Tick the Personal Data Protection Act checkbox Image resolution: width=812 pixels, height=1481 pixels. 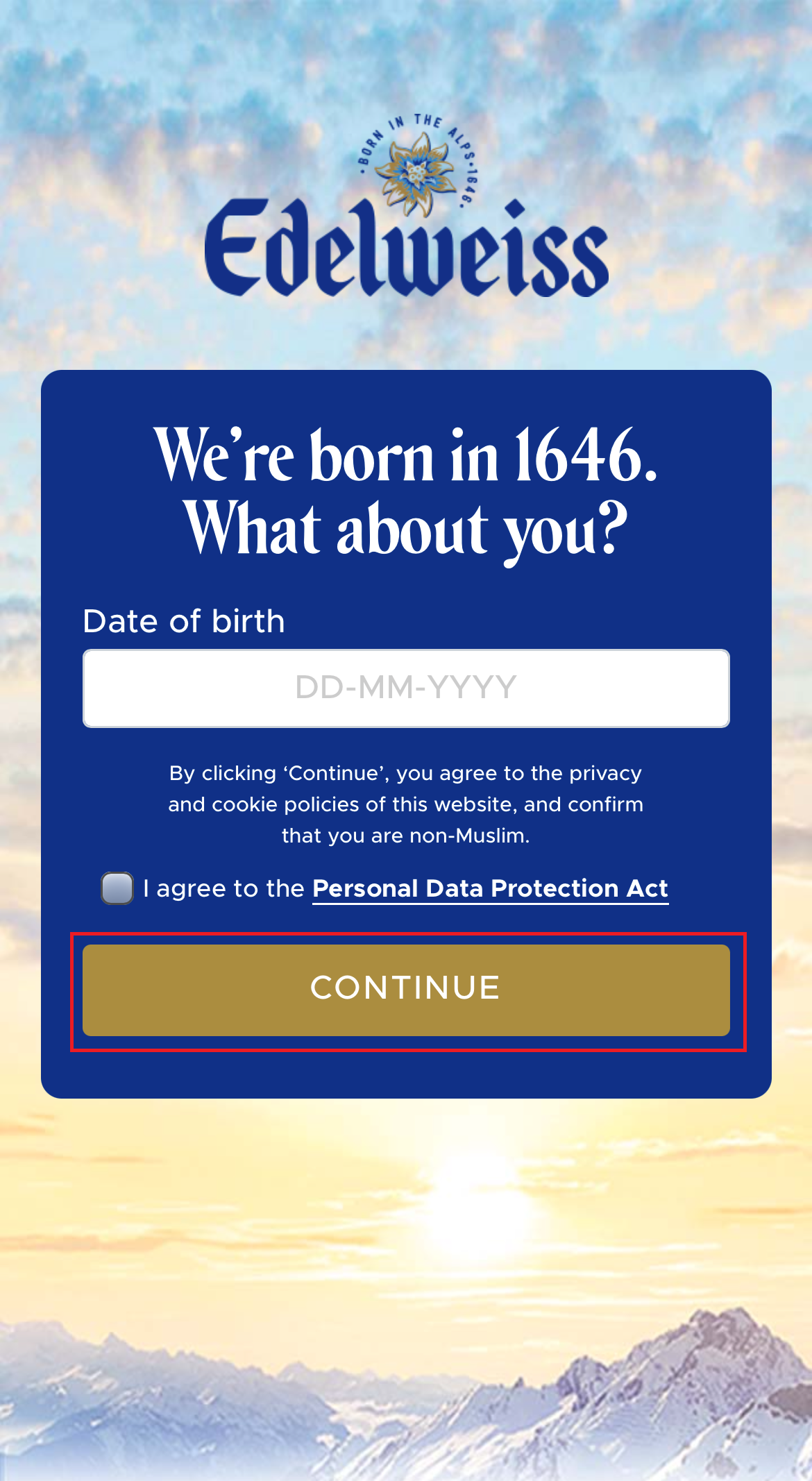coord(117,888)
